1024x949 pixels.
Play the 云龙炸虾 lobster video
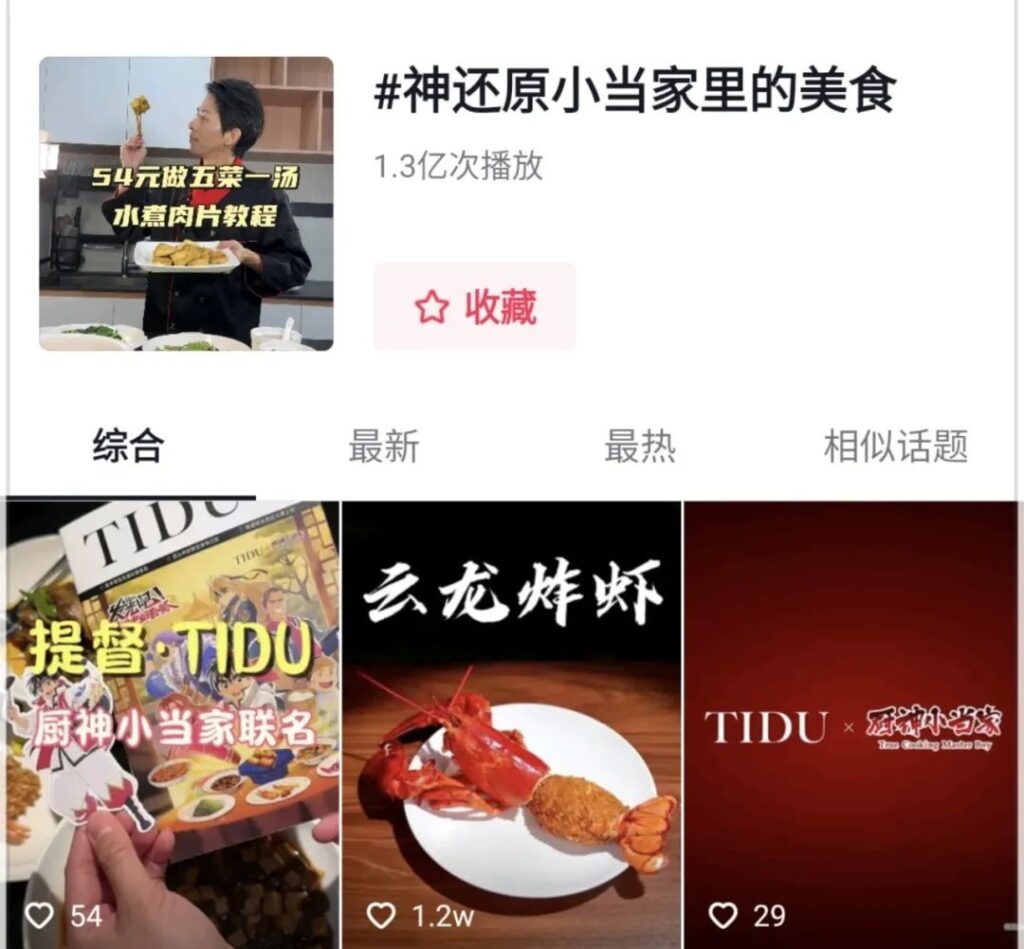(511, 720)
